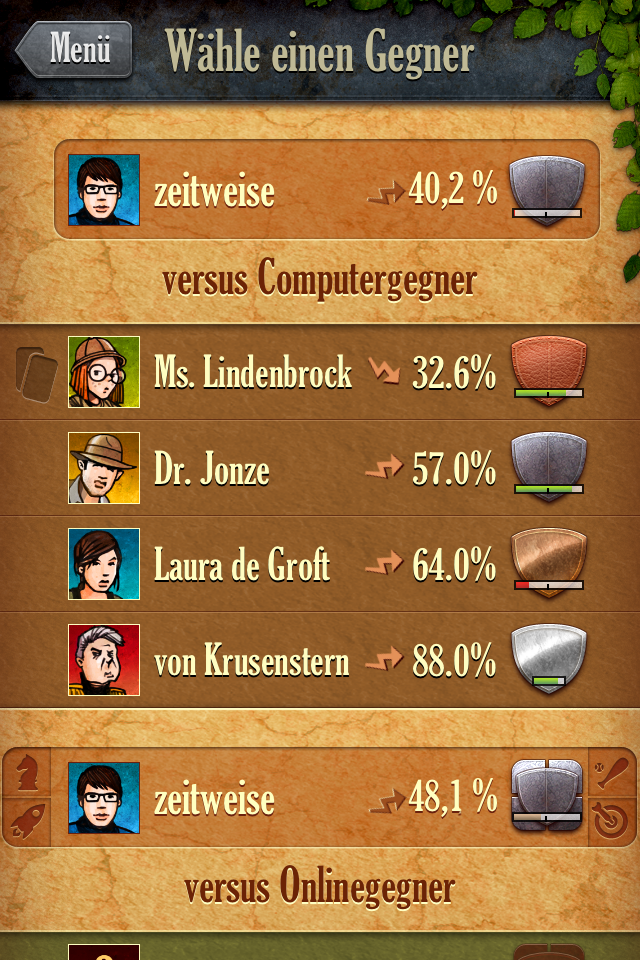Tap the chess knight icon
The height and width of the screenshot is (960, 640).
(x=27, y=772)
